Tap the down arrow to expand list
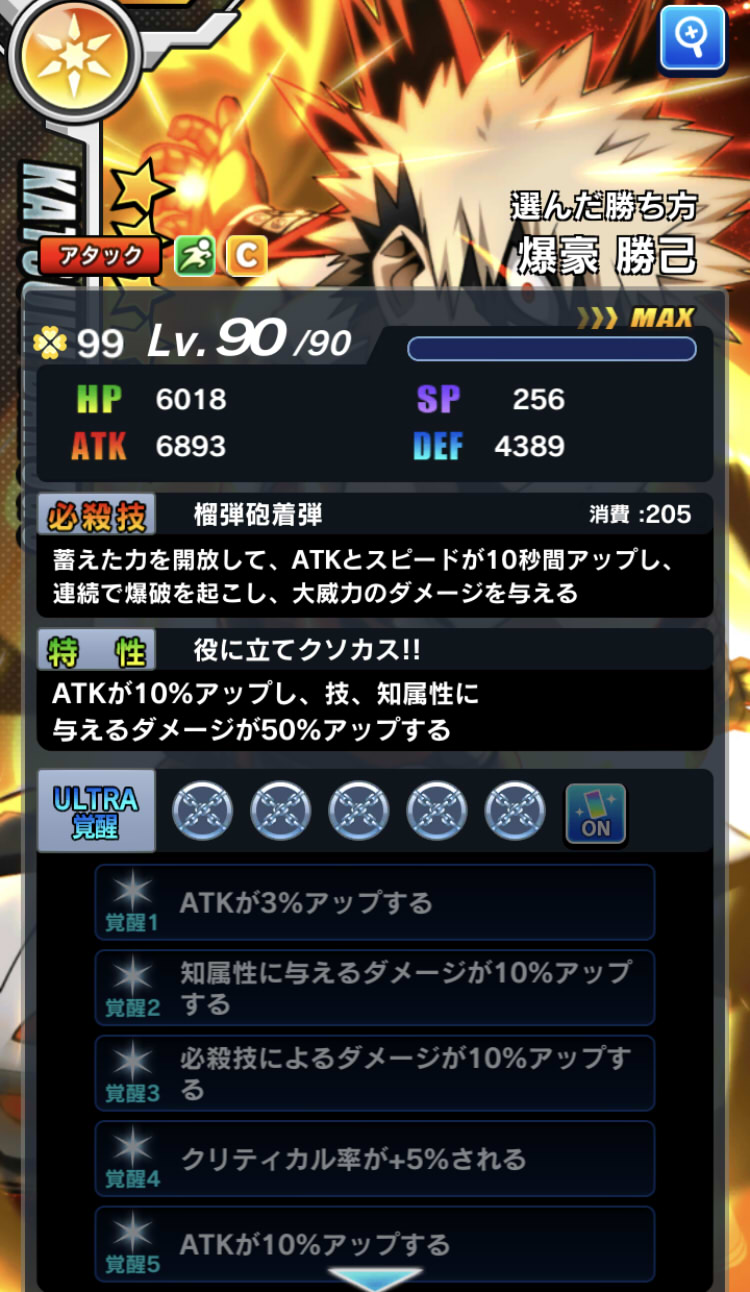This screenshot has height=1292, width=750. coord(374,1278)
